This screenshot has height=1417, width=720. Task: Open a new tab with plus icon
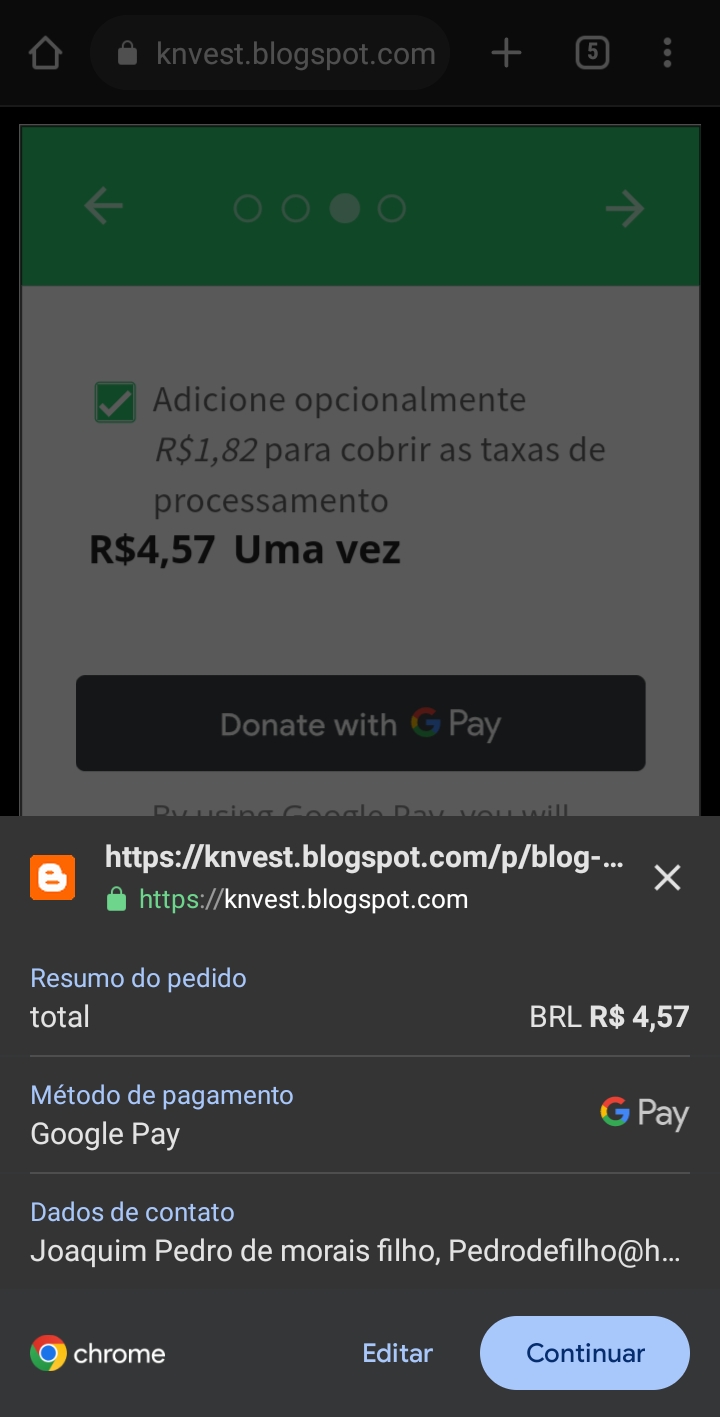pyautogui.click(x=507, y=53)
